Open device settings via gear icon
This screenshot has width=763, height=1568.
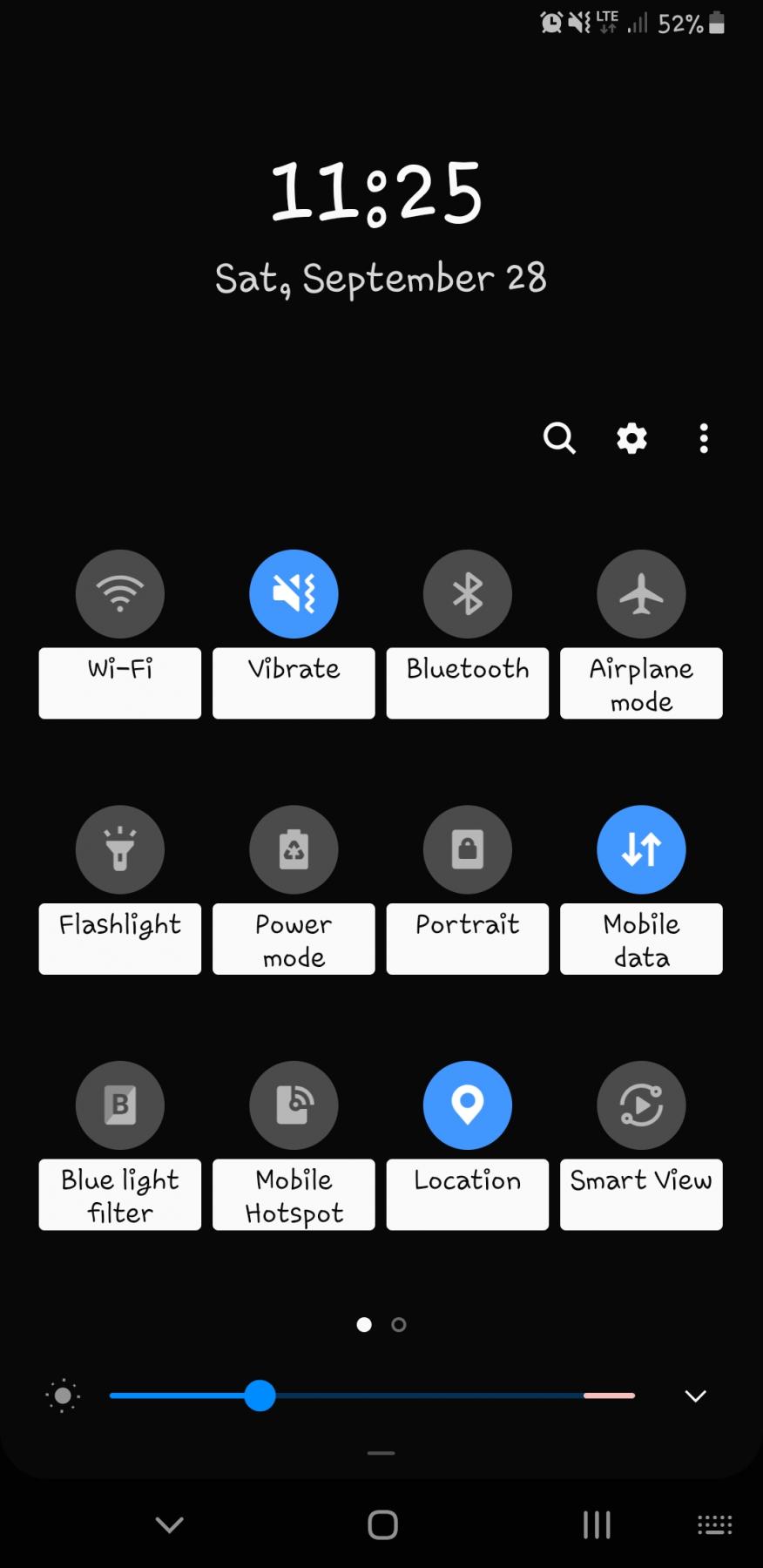[631, 438]
